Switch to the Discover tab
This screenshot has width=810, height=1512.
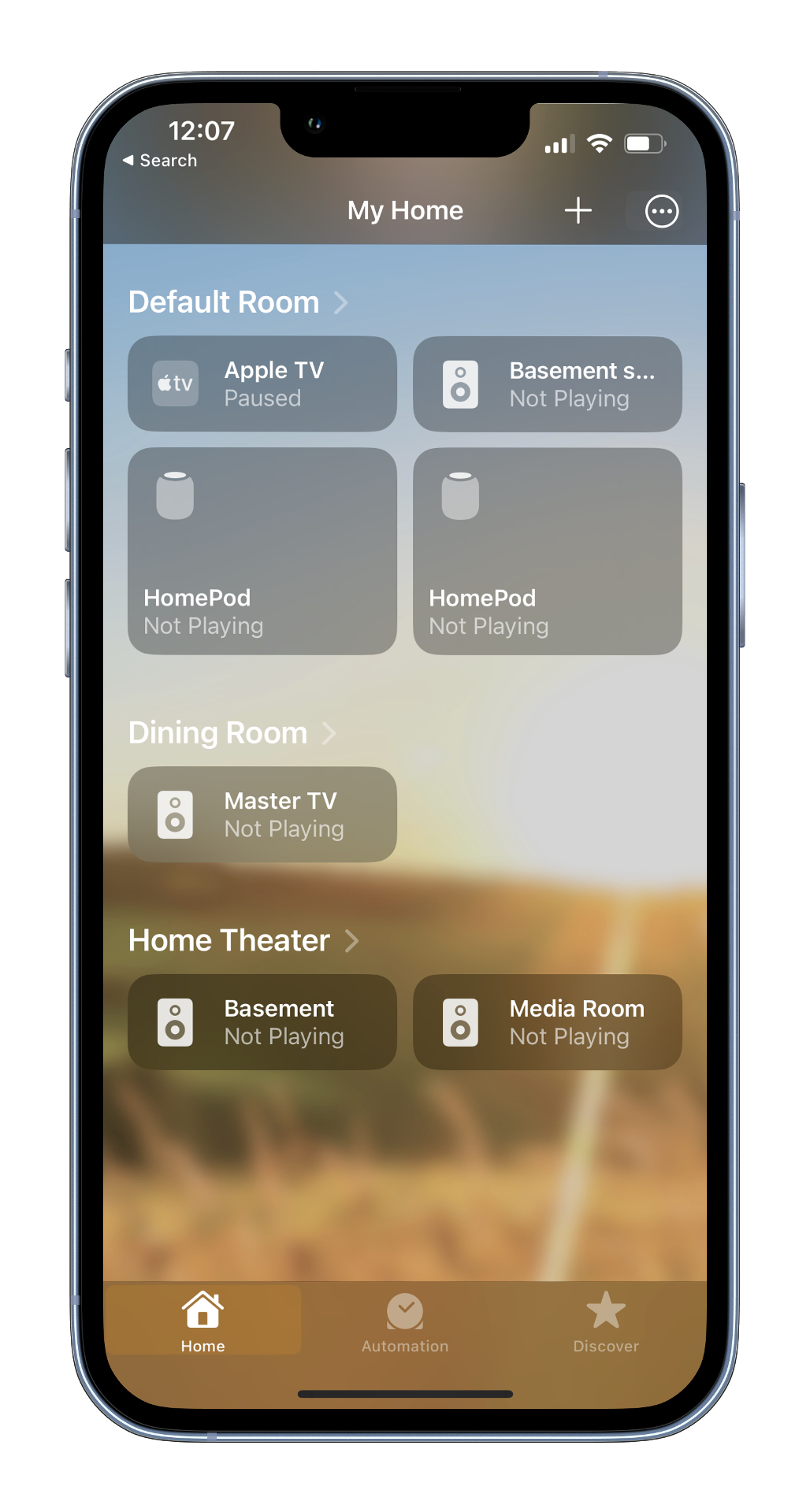tap(606, 1322)
